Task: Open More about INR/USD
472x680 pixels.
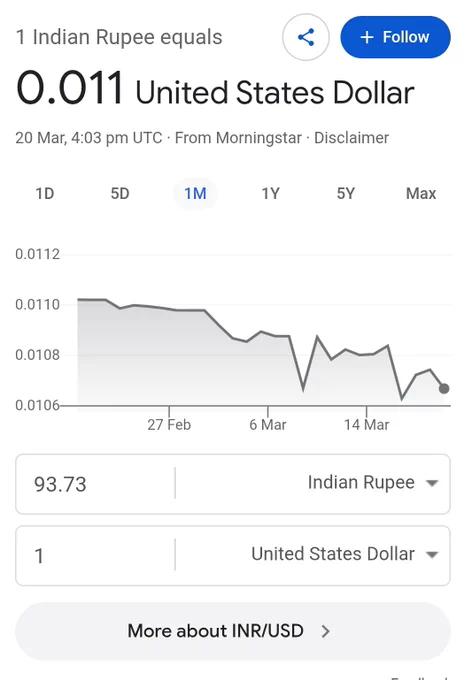Action: [x=233, y=631]
